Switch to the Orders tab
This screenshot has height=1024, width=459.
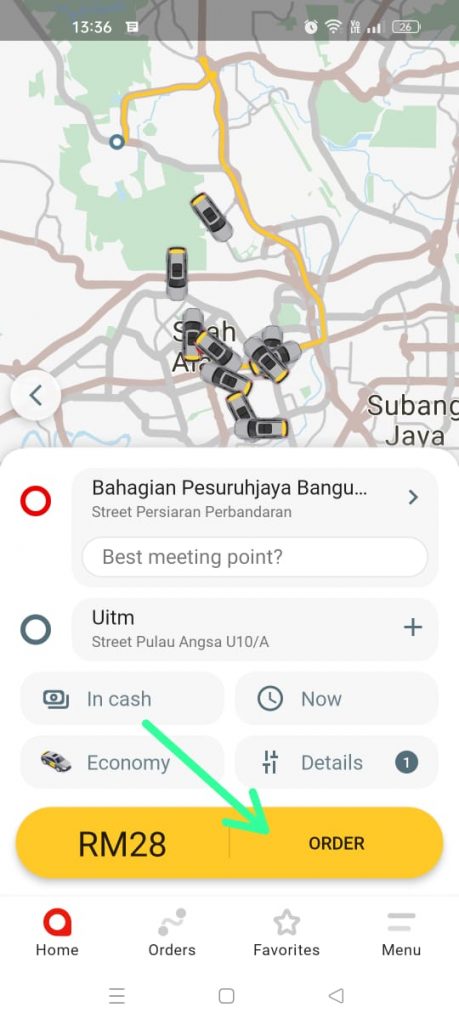coord(172,932)
